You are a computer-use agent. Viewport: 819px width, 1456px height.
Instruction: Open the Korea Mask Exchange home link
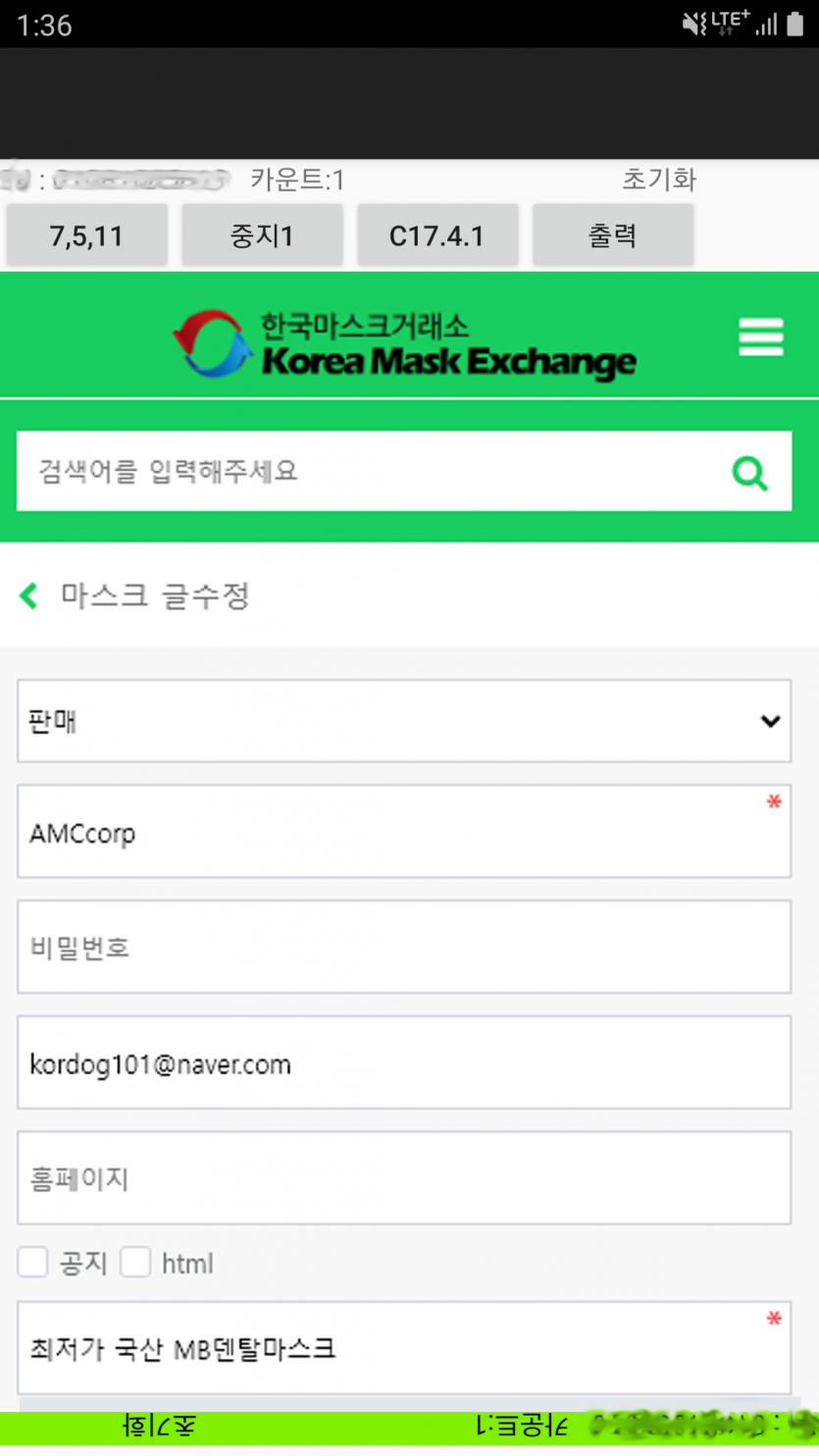(x=404, y=343)
